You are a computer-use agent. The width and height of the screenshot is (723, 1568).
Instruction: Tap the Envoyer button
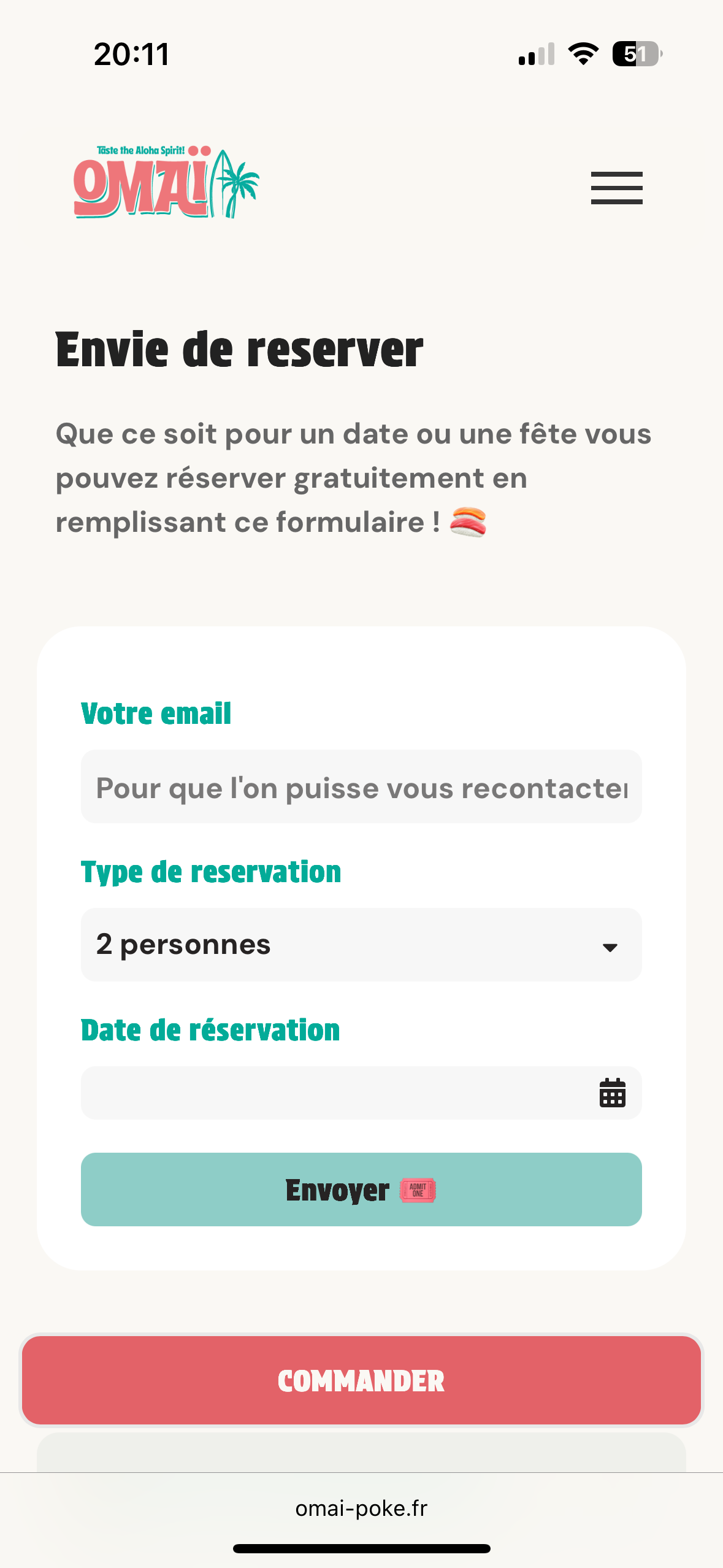pos(361,1189)
